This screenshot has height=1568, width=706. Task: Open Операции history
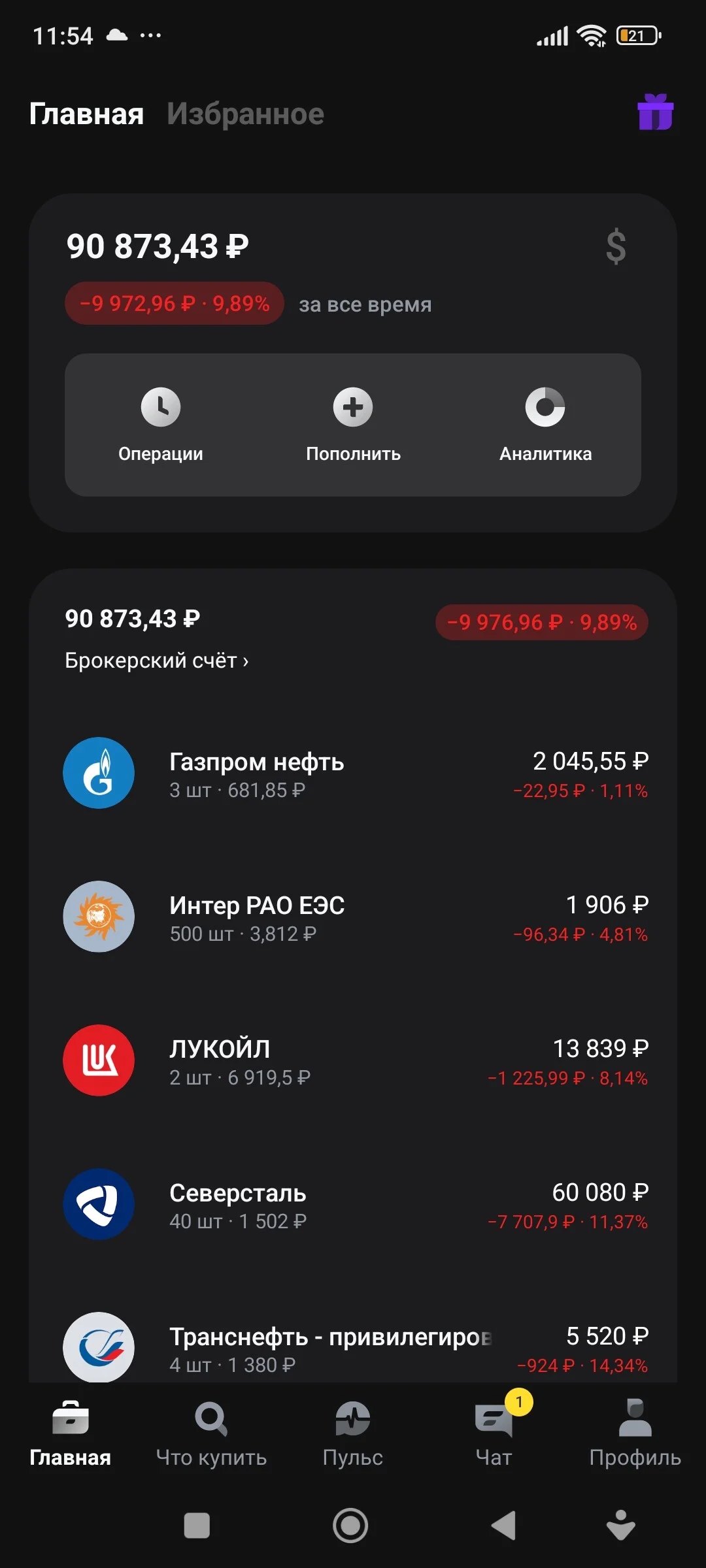[x=161, y=425]
